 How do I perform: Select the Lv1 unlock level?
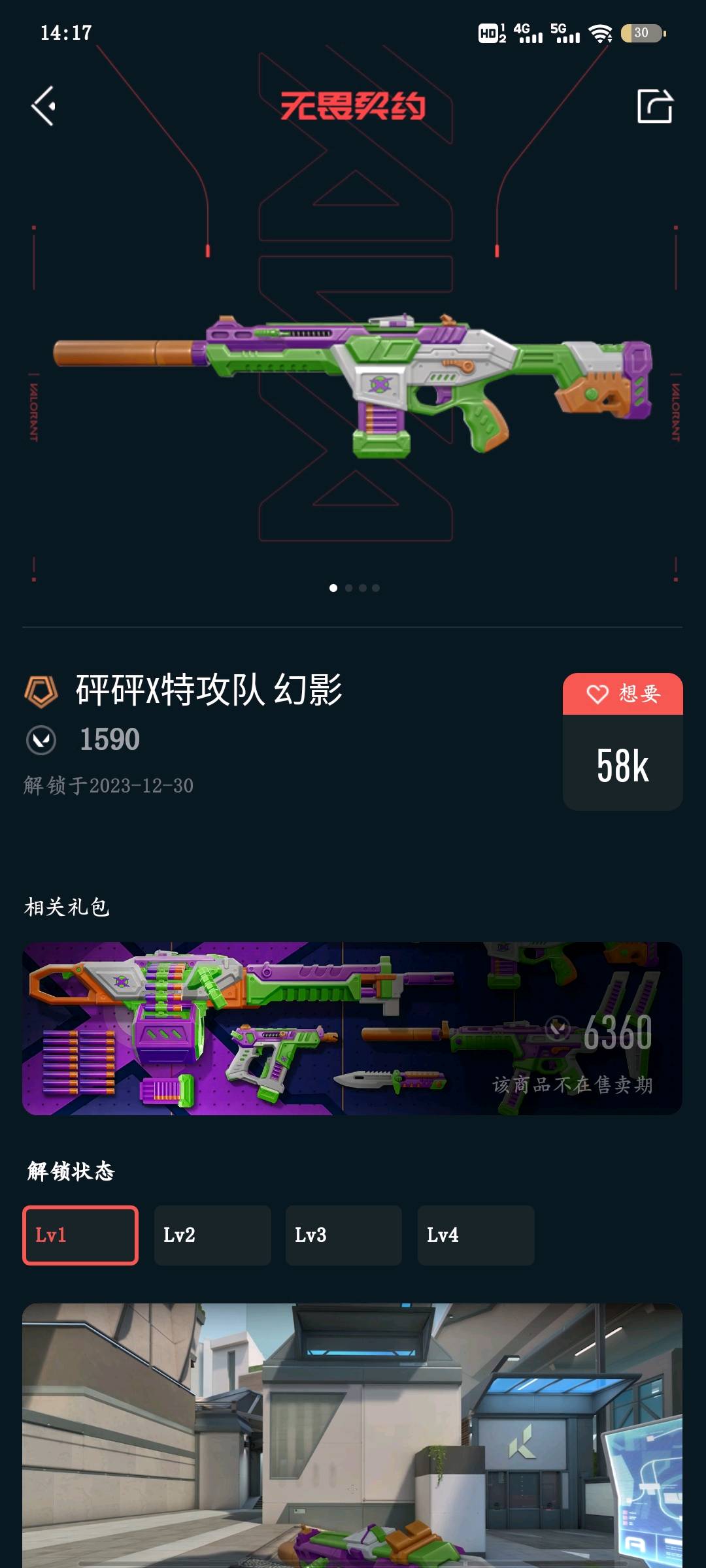point(80,1235)
